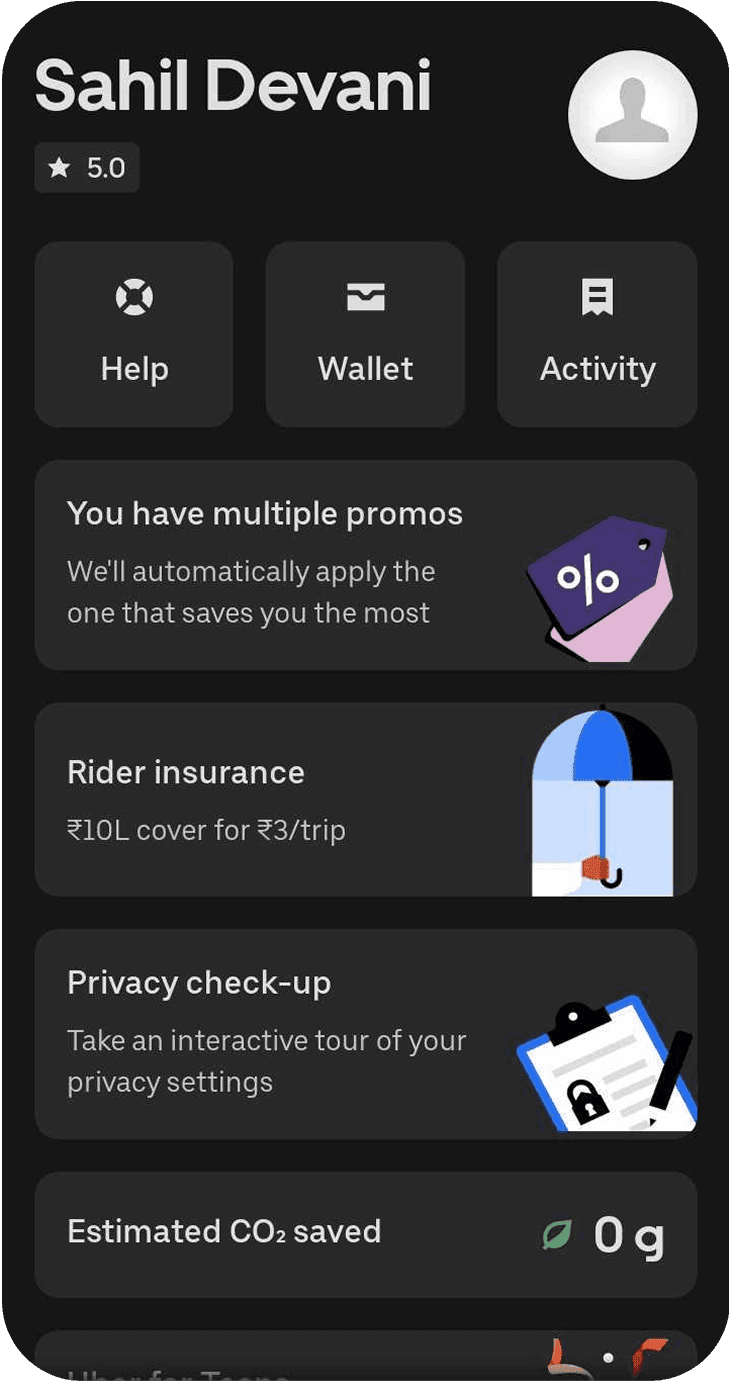729x1381 pixels.
Task: Open the Help lifebuoy icon
Action: click(x=133, y=296)
